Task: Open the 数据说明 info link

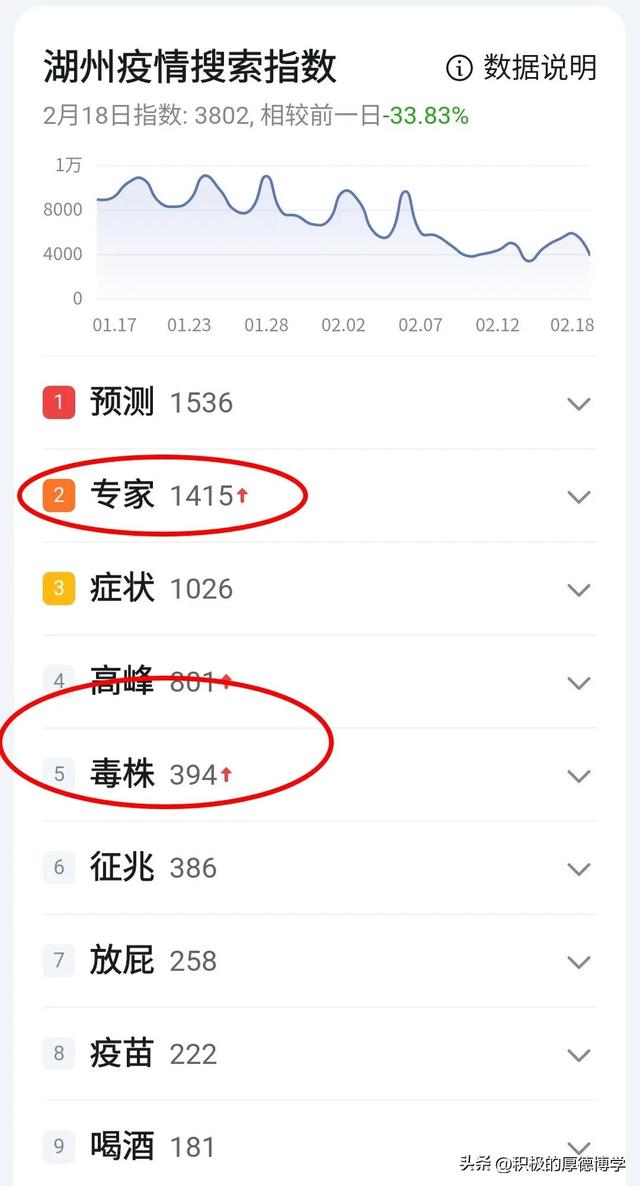Action: pyautogui.click(x=521, y=67)
